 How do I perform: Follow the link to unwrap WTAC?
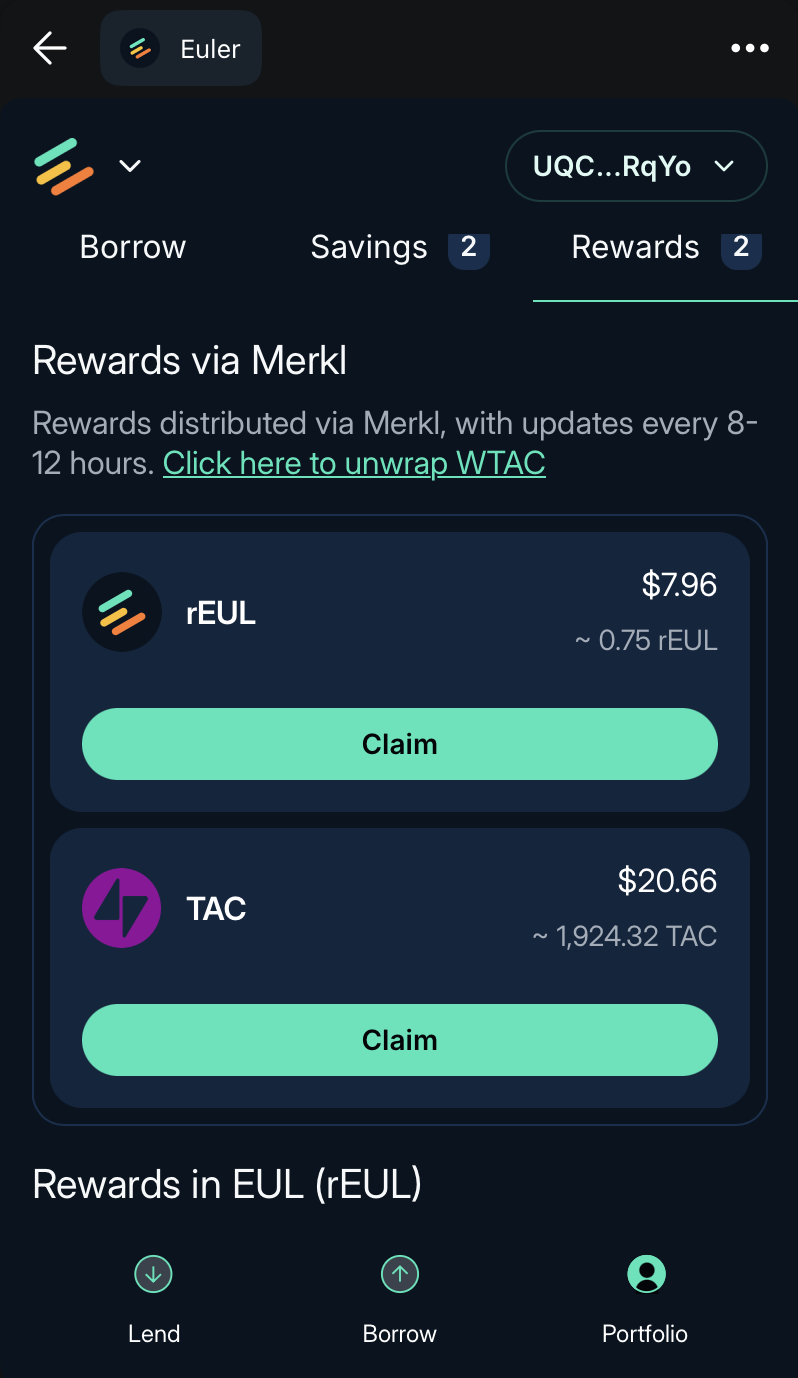tap(354, 463)
